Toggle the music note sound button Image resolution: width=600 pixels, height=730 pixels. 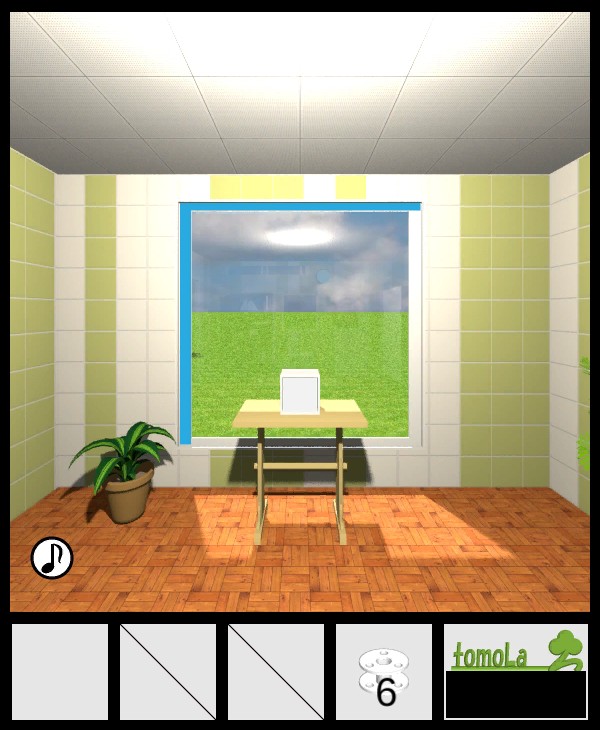52,558
